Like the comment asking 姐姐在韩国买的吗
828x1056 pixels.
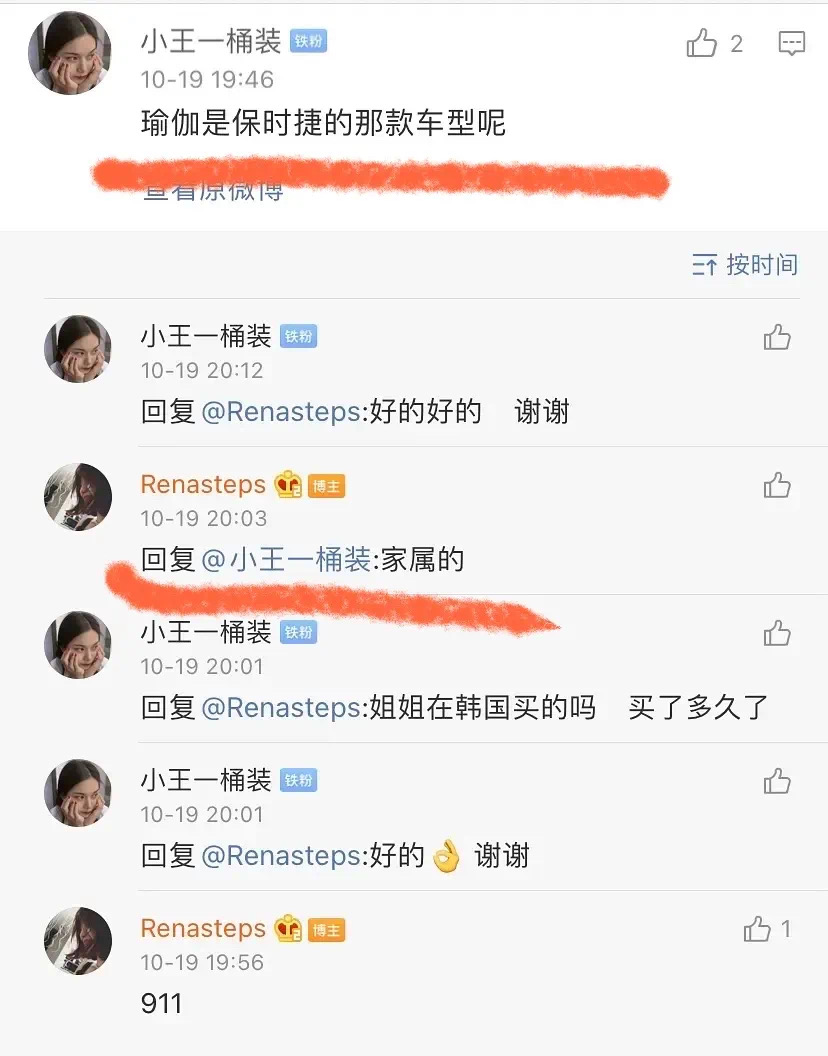pos(777,633)
